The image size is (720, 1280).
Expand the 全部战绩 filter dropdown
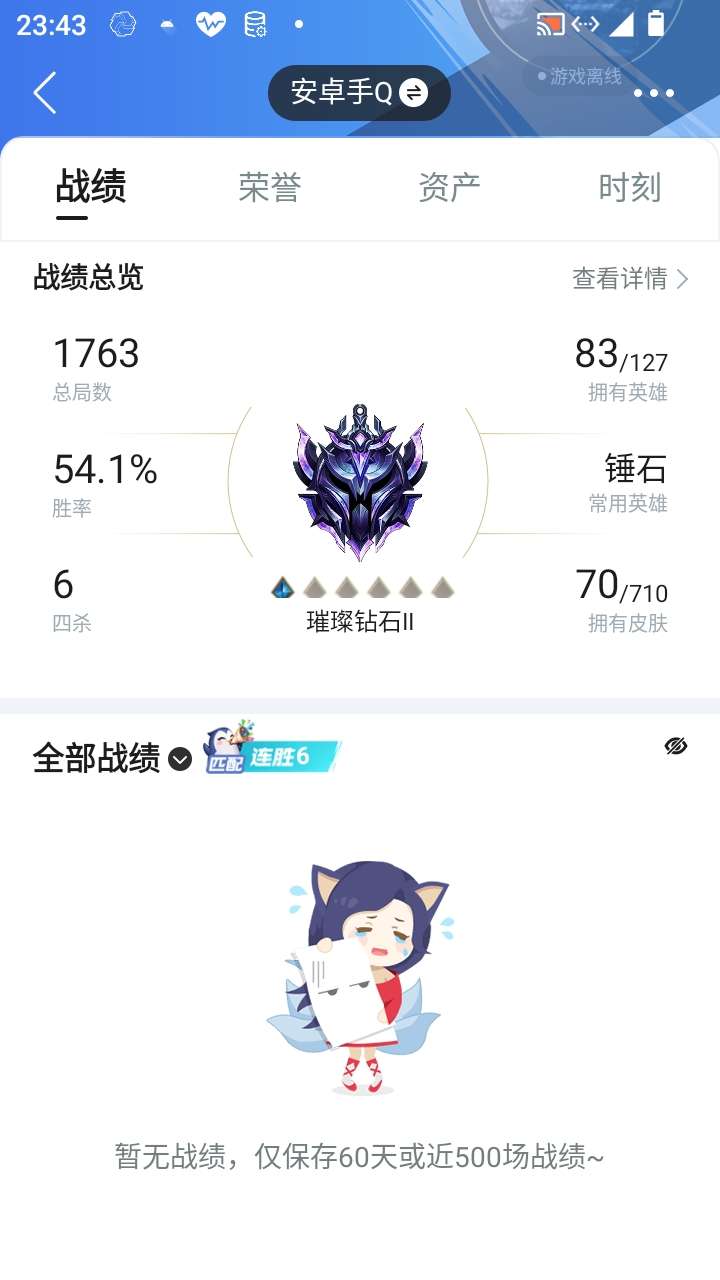tap(180, 759)
